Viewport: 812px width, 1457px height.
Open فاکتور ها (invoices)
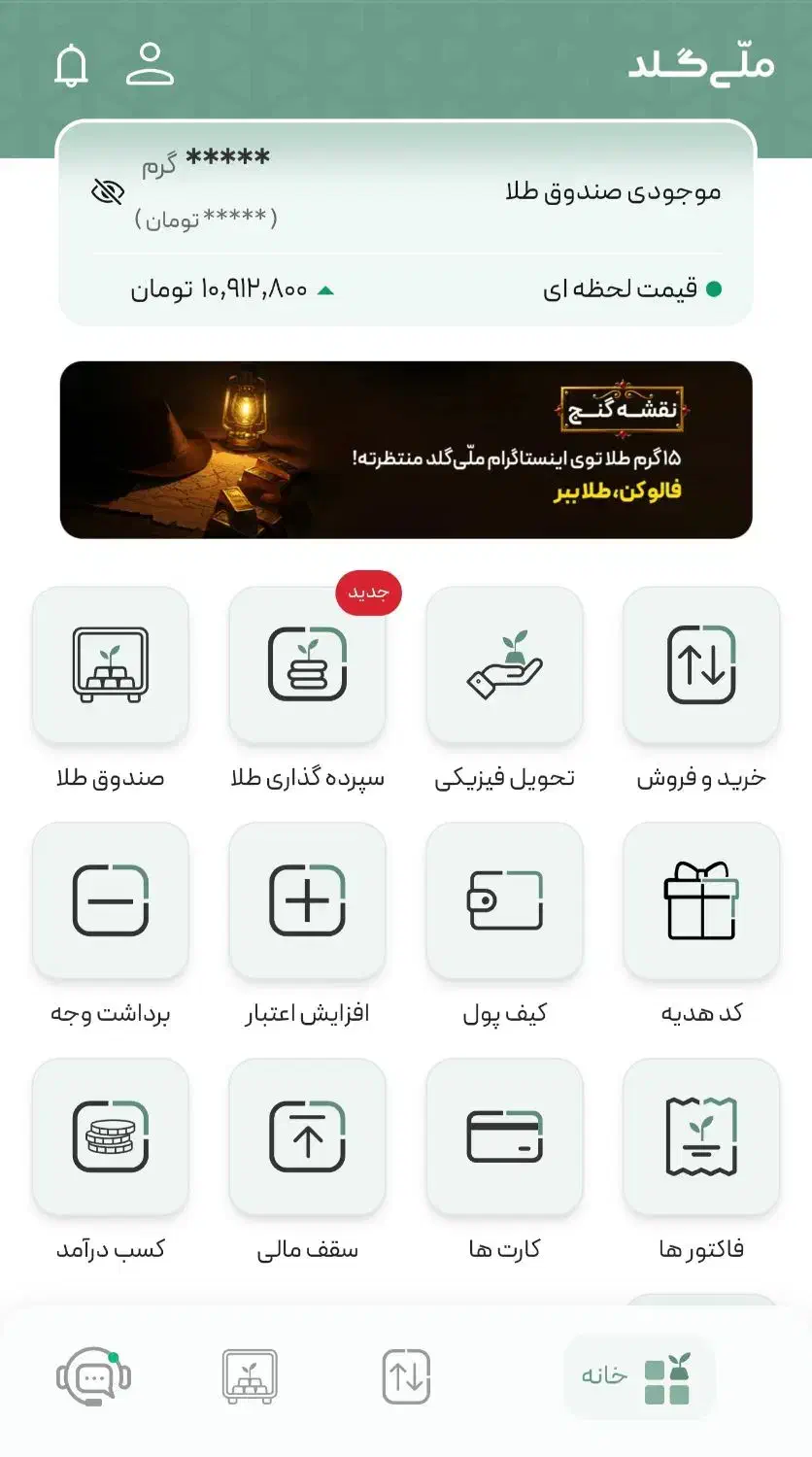(x=700, y=1136)
